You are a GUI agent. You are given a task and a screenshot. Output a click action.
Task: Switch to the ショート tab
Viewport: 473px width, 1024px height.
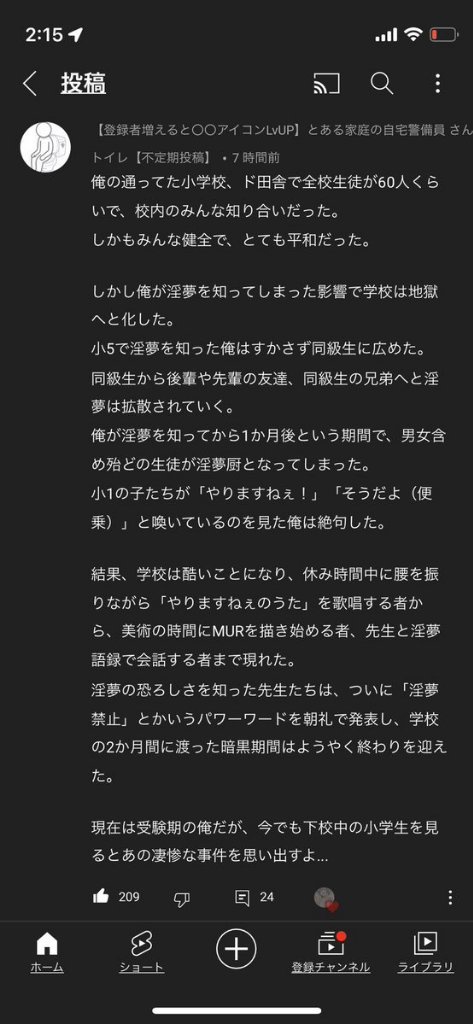(141, 952)
